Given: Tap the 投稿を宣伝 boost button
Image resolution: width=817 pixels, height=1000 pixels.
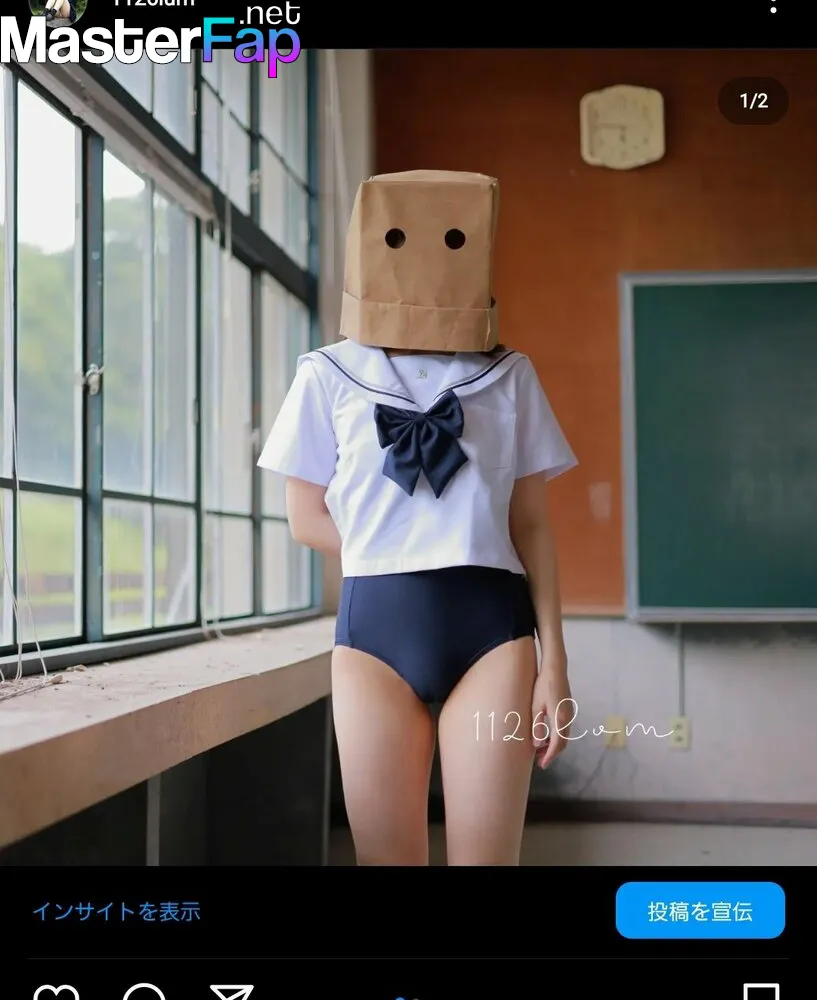Looking at the screenshot, I should [x=700, y=911].
